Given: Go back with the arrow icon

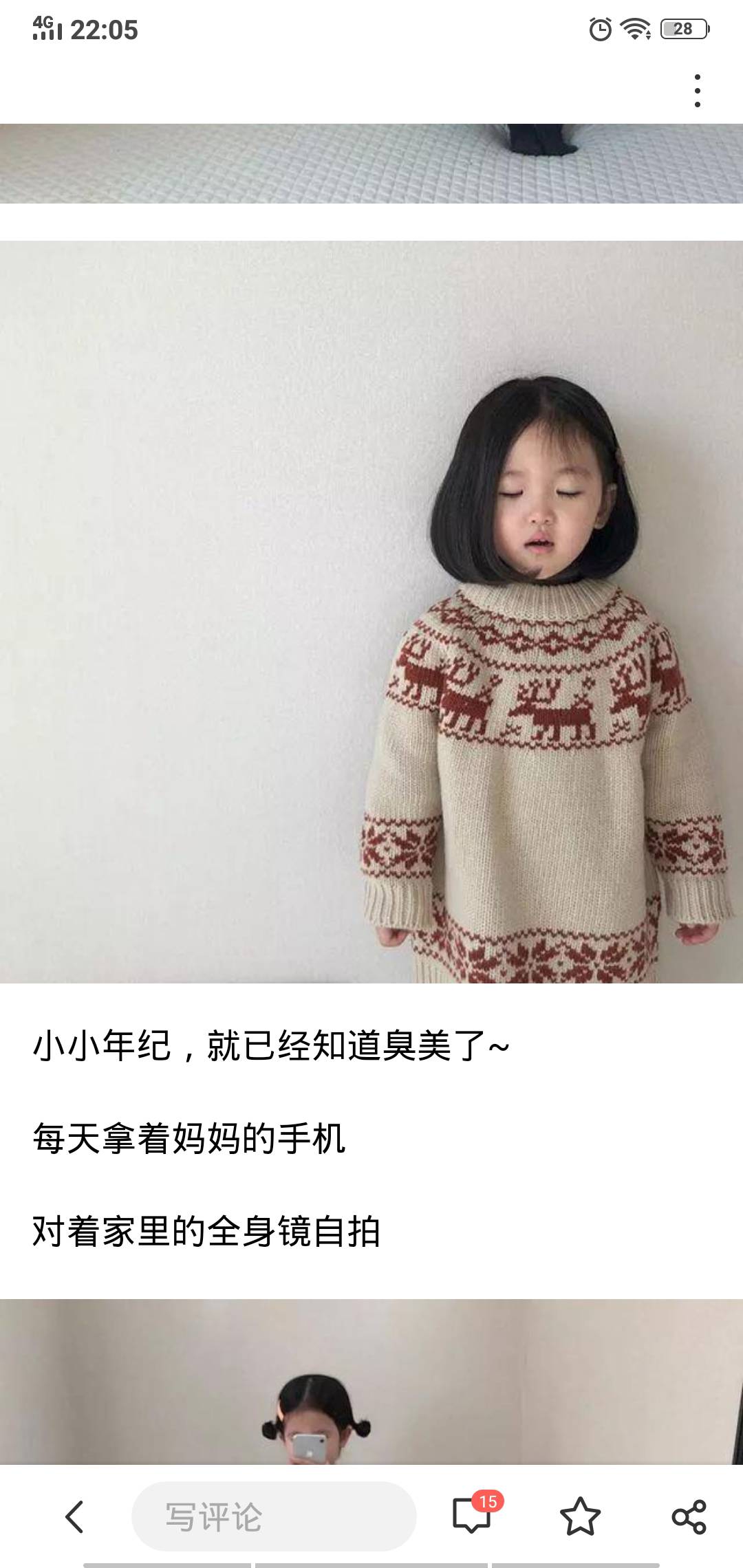Looking at the screenshot, I should pos(74,1516).
